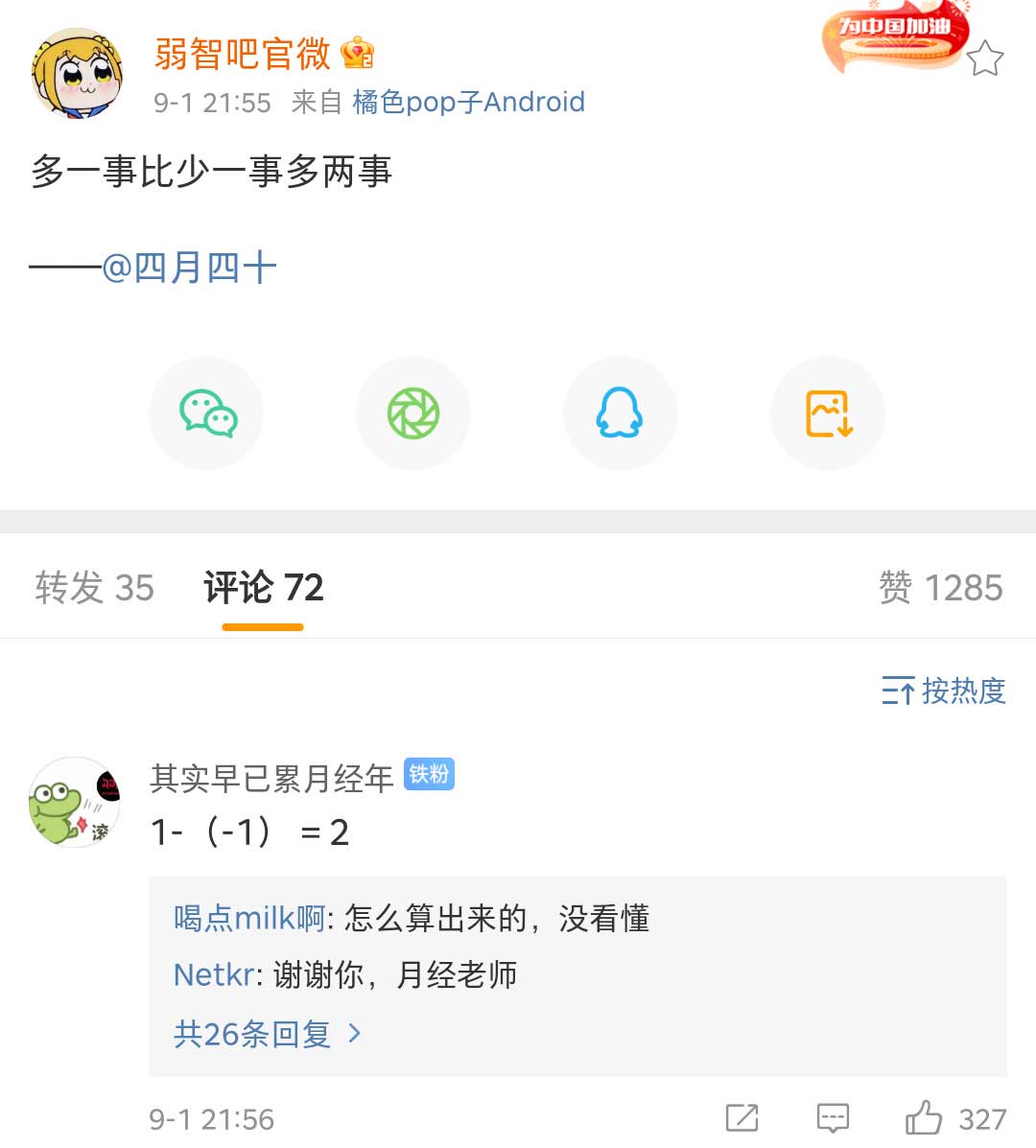Share to WeChat Moments

pos(413,413)
